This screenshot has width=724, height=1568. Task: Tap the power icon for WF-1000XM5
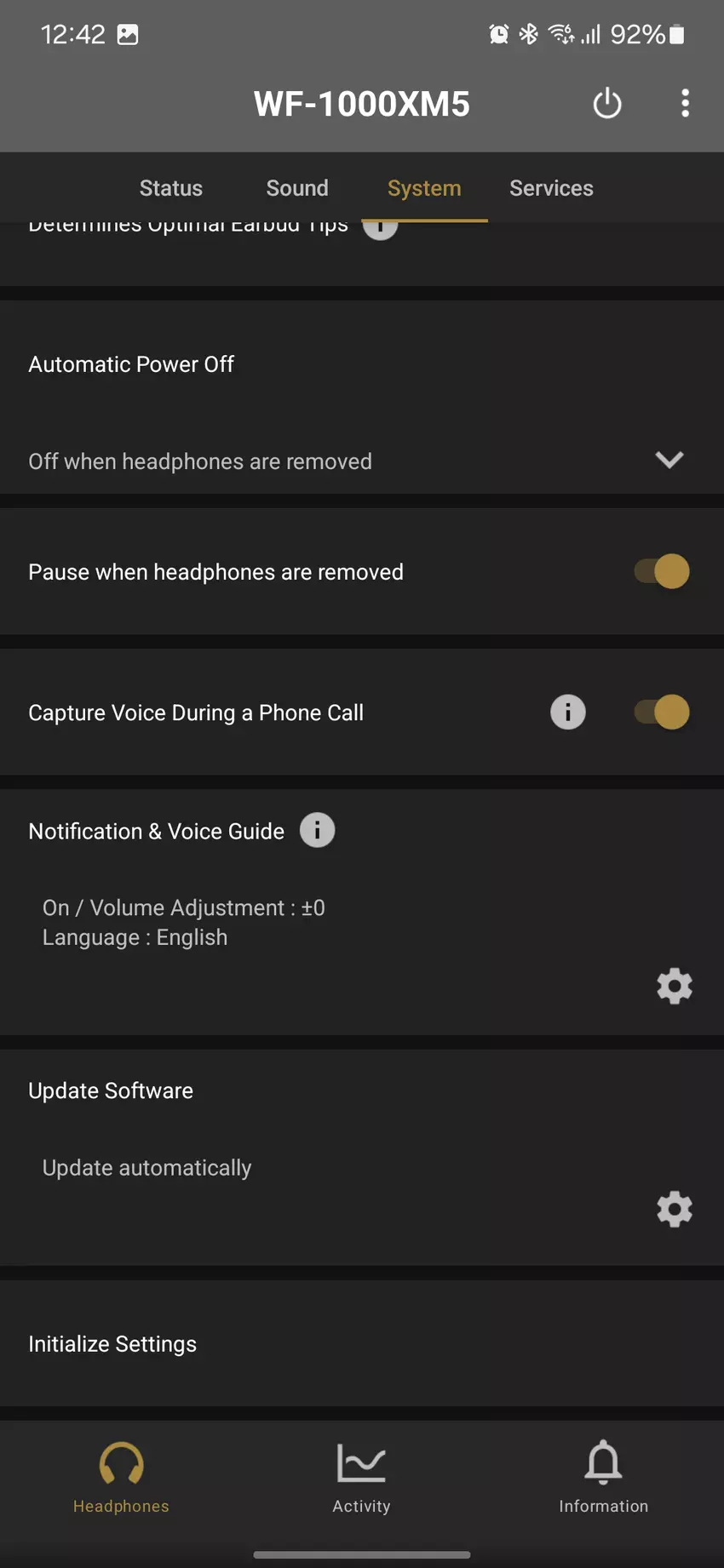click(x=606, y=105)
